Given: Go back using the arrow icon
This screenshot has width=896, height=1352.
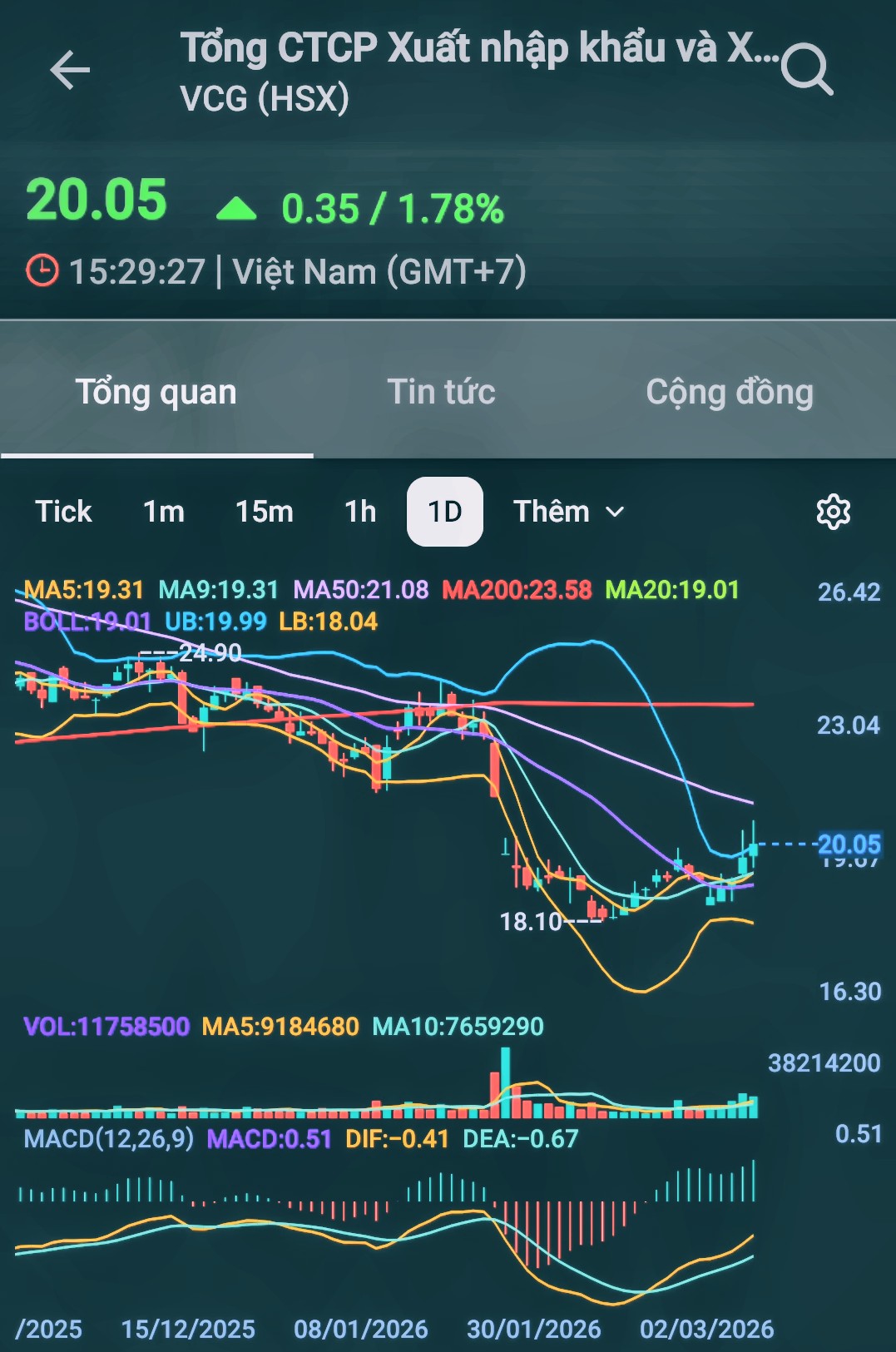Looking at the screenshot, I should tap(70, 70).
